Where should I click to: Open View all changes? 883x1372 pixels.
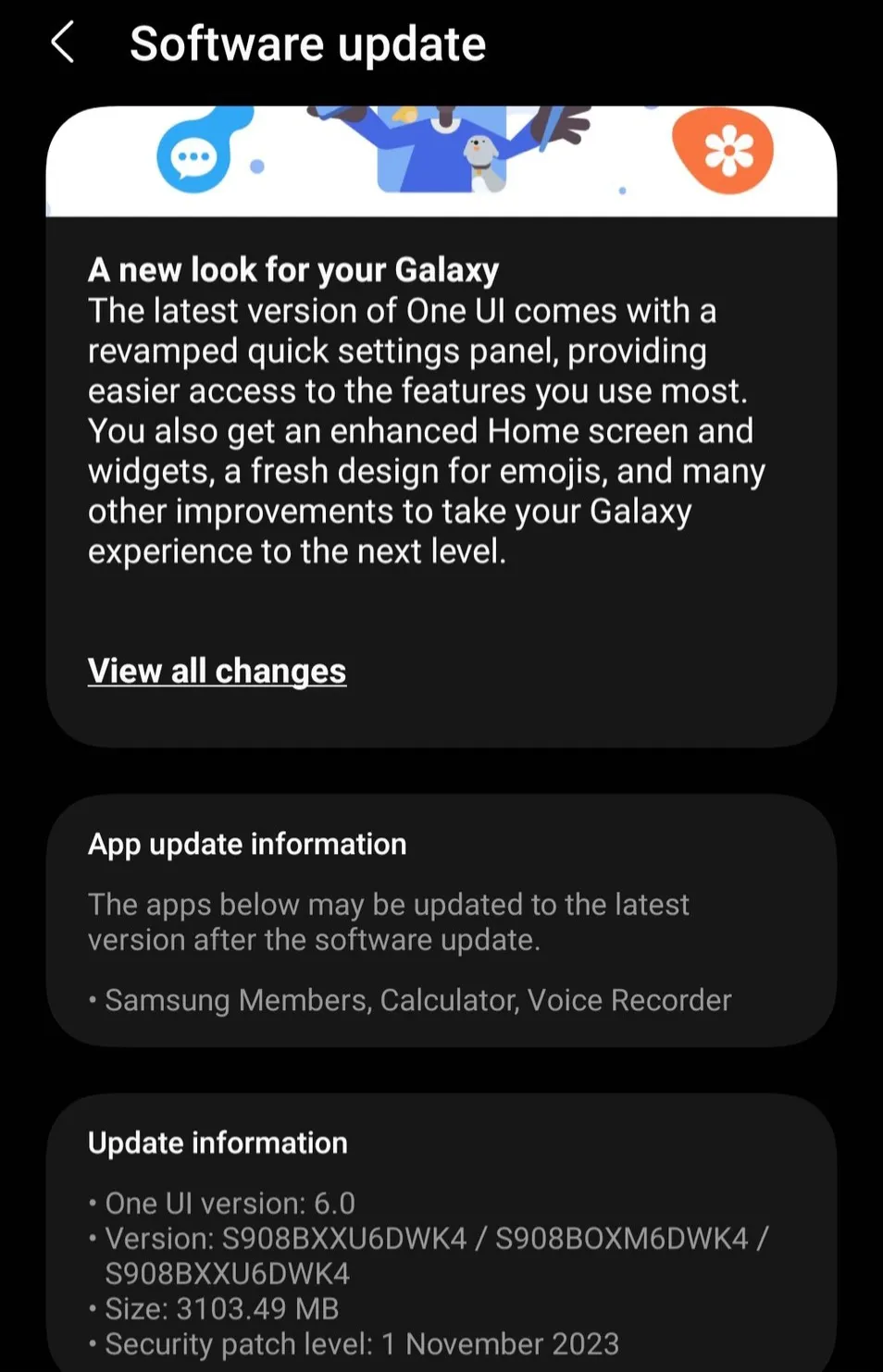click(x=217, y=670)
